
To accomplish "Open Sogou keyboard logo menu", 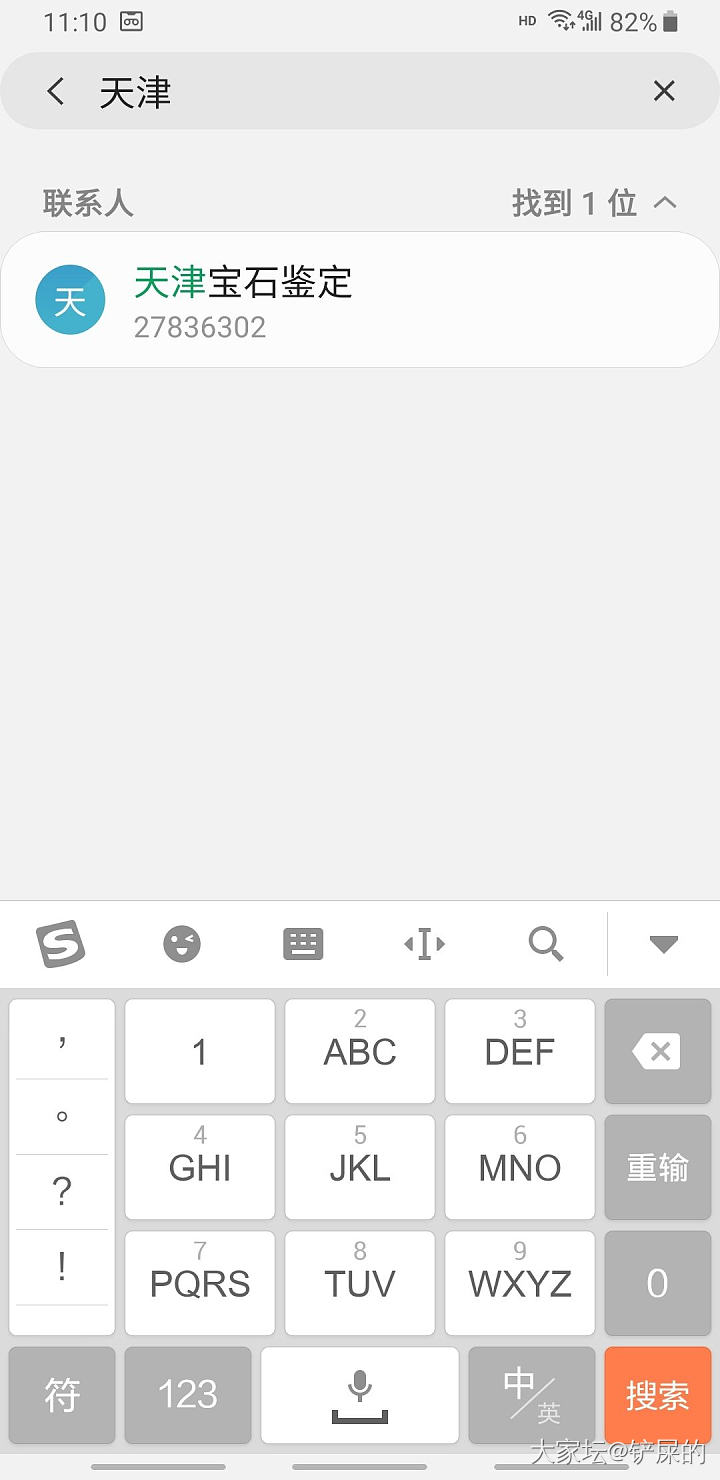I will coord(61,943).
